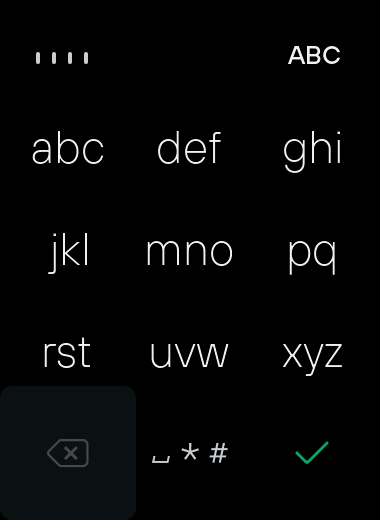This screenshot has height=520, width=380.
Task: Confirm entry with green checkmark
Action: pos(312,453)
